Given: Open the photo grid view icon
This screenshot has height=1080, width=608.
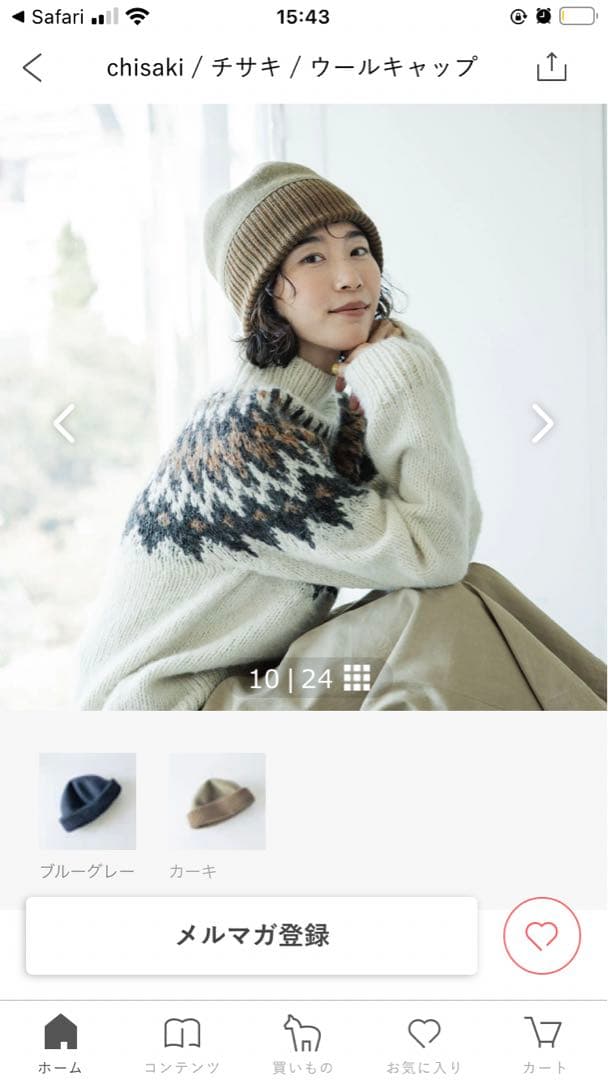Looking at the screenshot, I should [x=357, y=679].
